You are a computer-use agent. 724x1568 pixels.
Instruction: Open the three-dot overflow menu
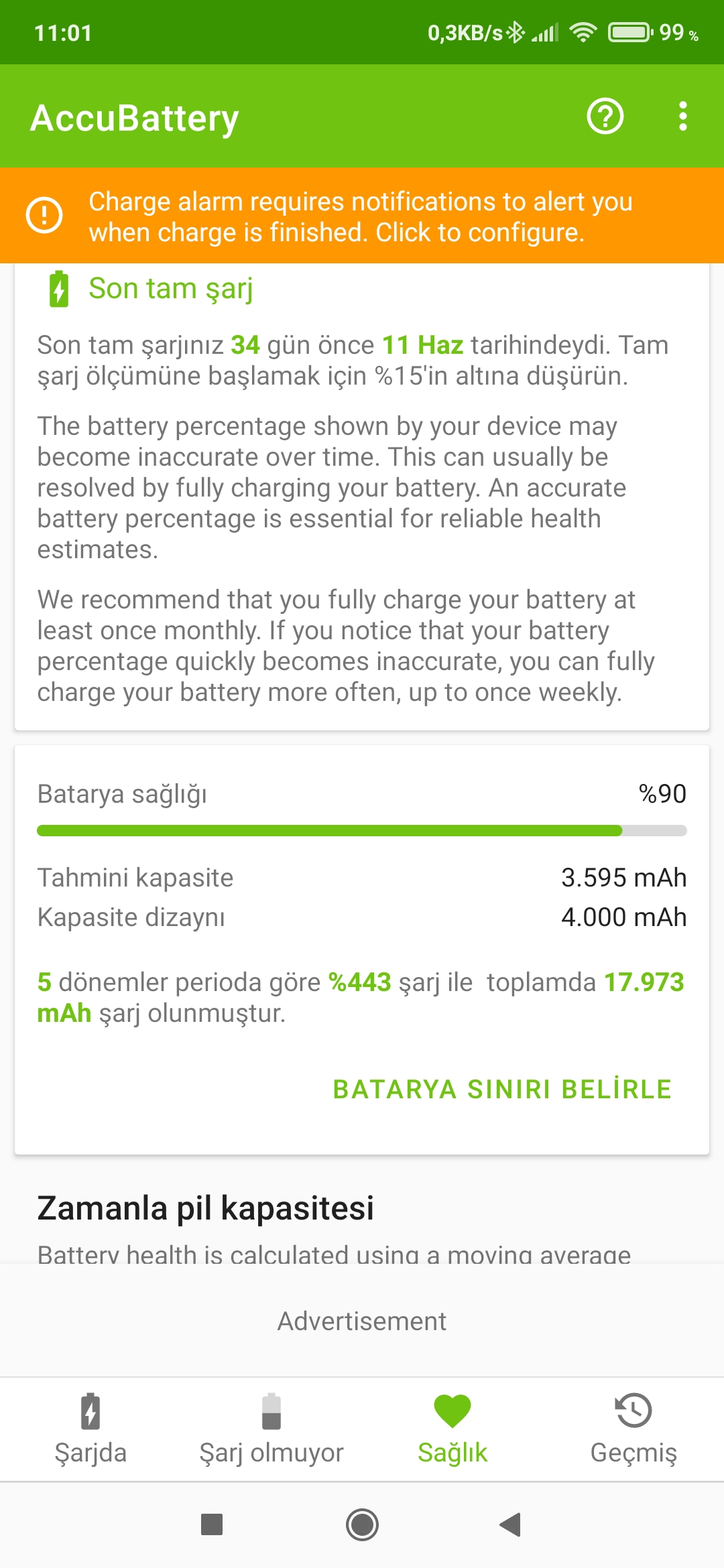pyautogui.click(x=682, y=117)
